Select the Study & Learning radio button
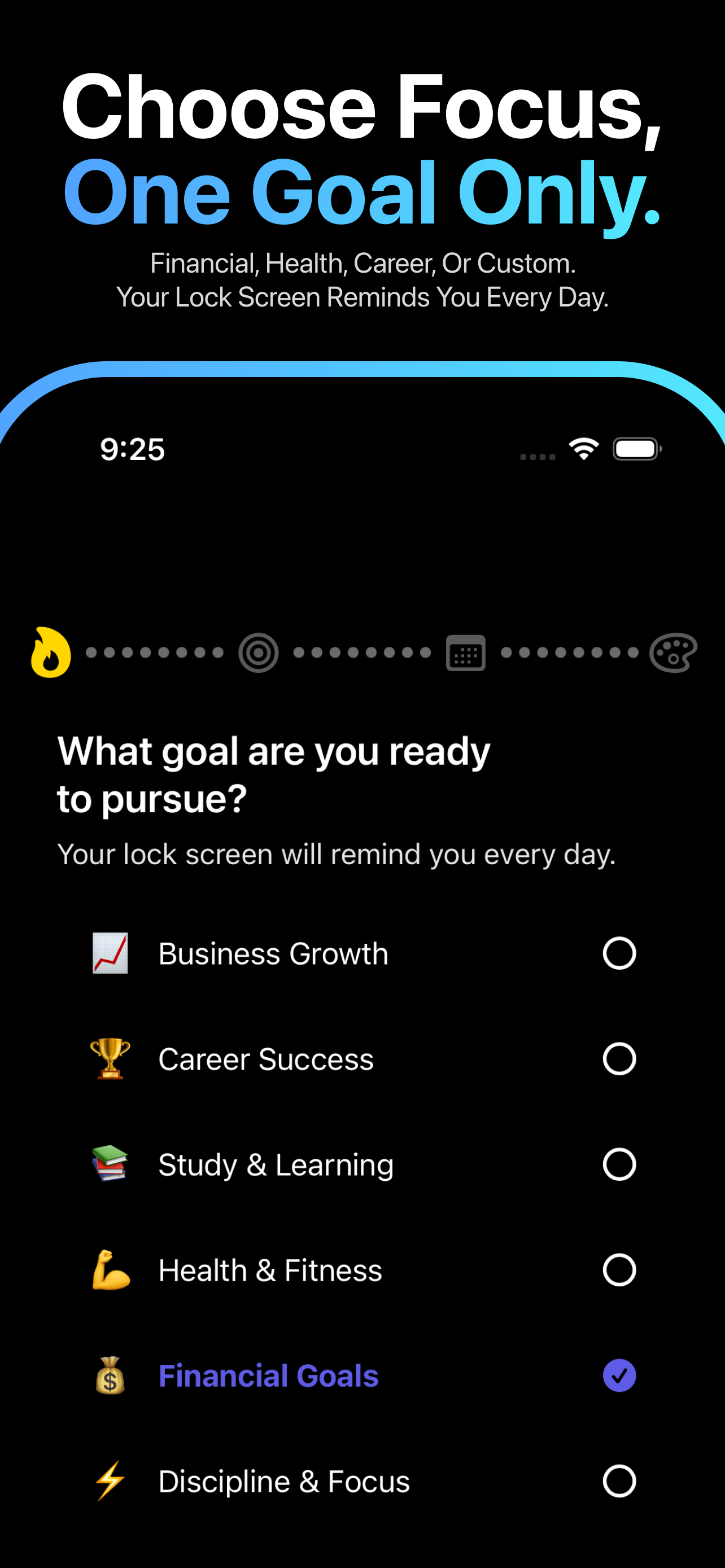 [x=619, y=1164]
